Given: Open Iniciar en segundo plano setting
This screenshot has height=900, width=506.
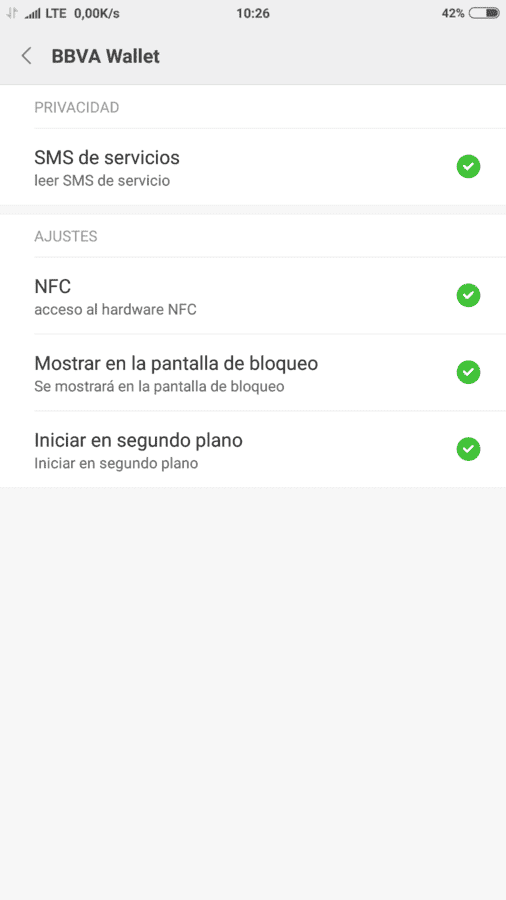Looking at the screenshot, I should pos(253,449).
